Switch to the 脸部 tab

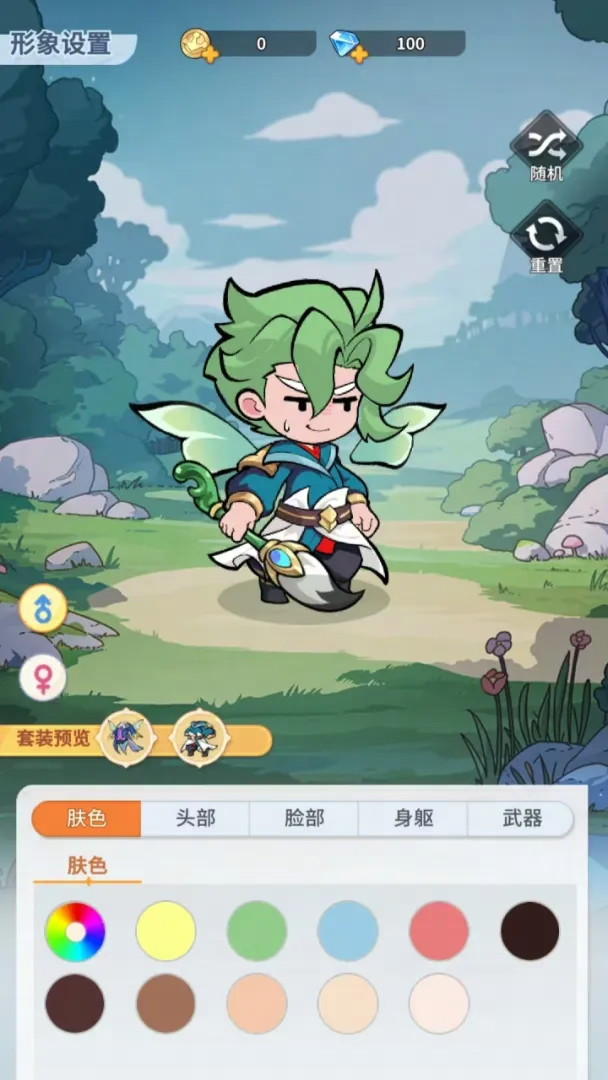click(304, 818)
